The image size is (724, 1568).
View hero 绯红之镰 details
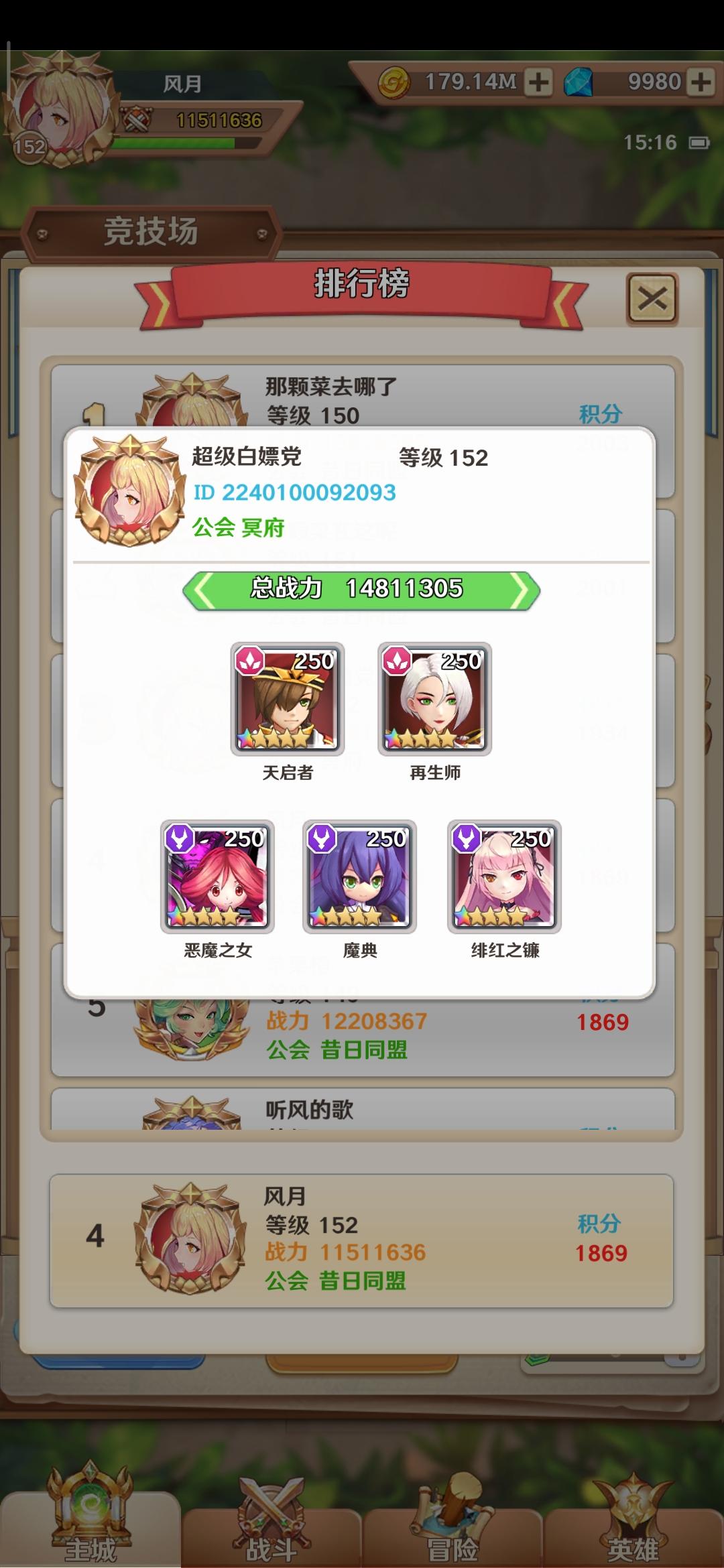(x=504, y=876)
